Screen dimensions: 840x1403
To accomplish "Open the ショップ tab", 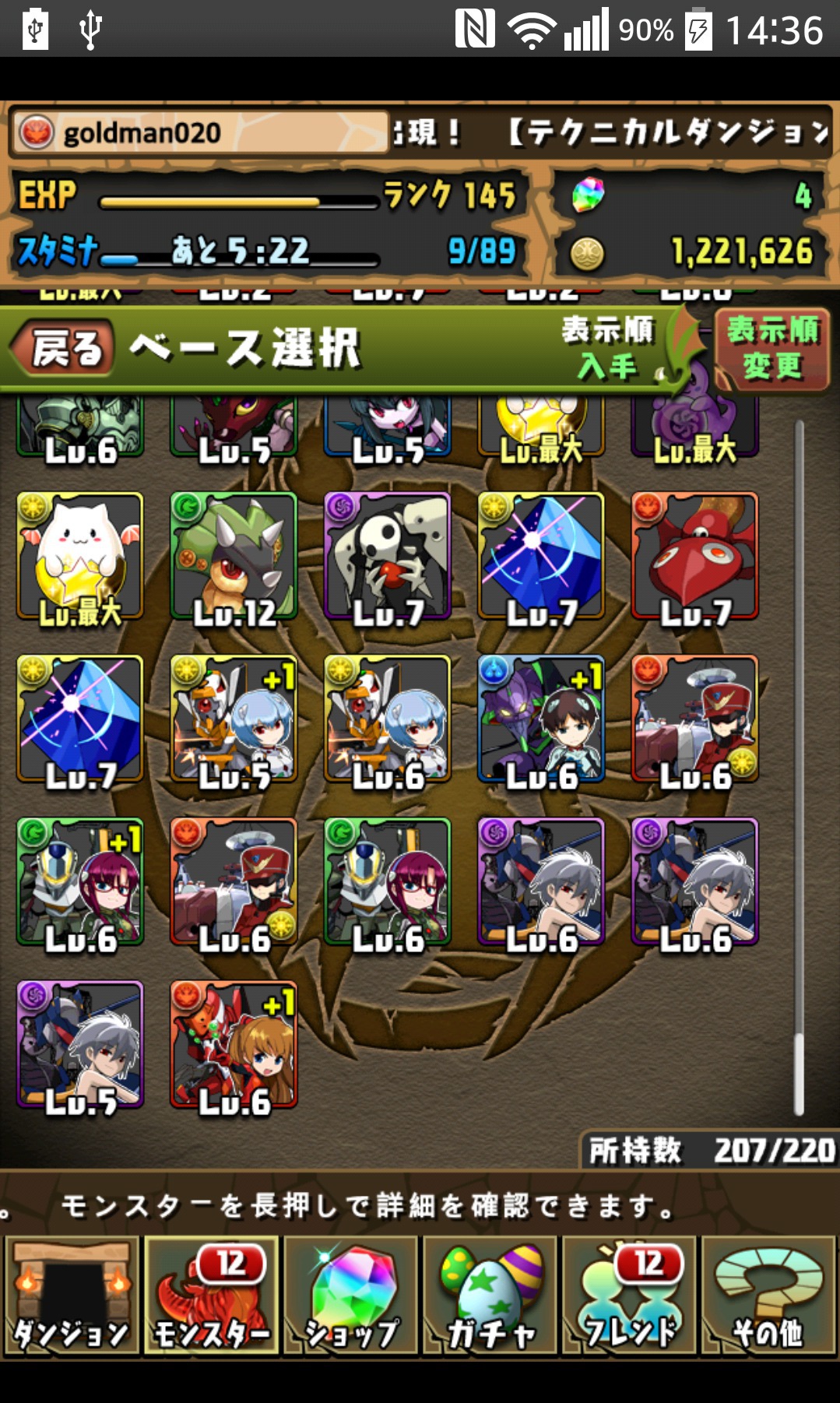I will 351,1296.
